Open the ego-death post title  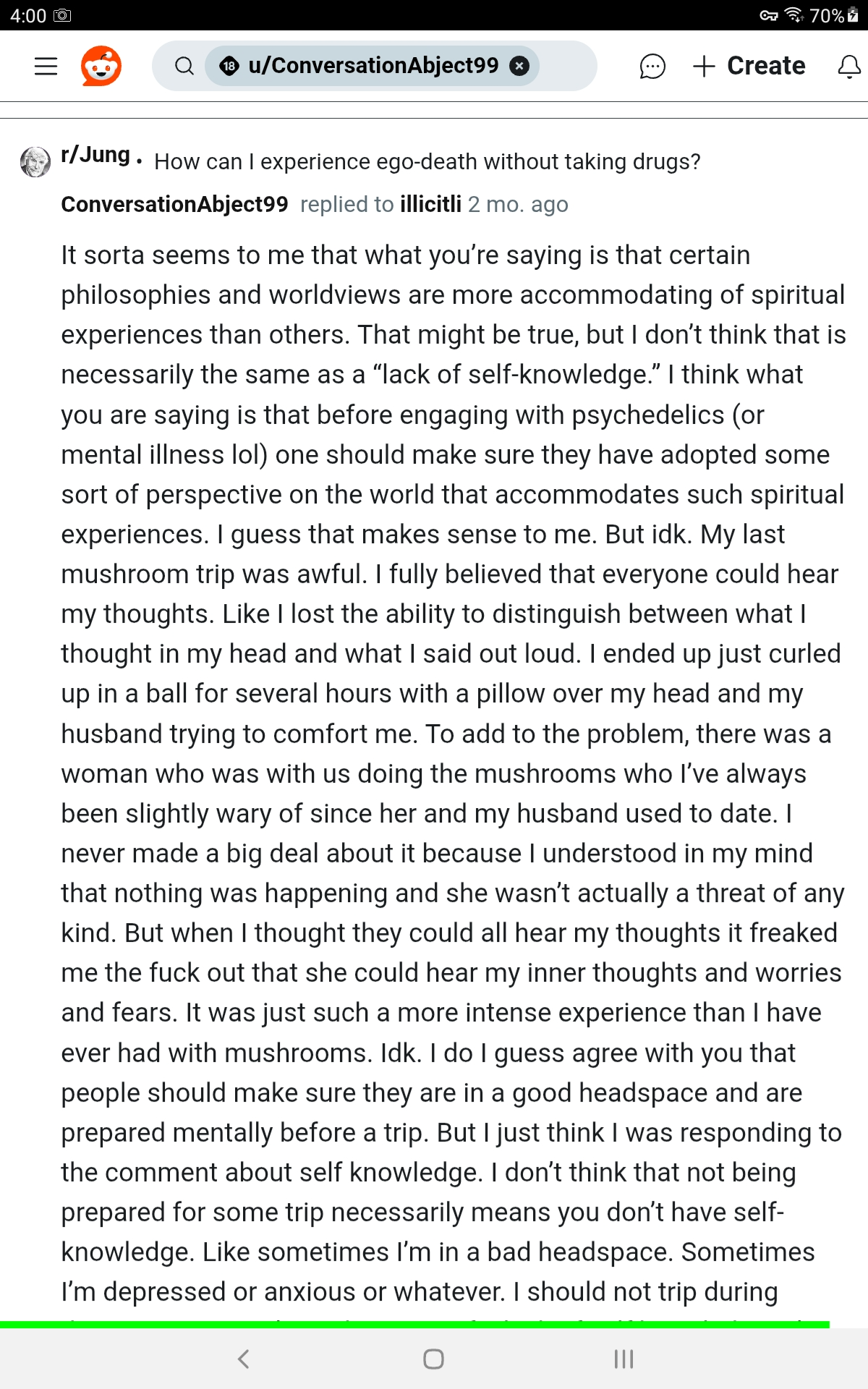click(427, 161)
